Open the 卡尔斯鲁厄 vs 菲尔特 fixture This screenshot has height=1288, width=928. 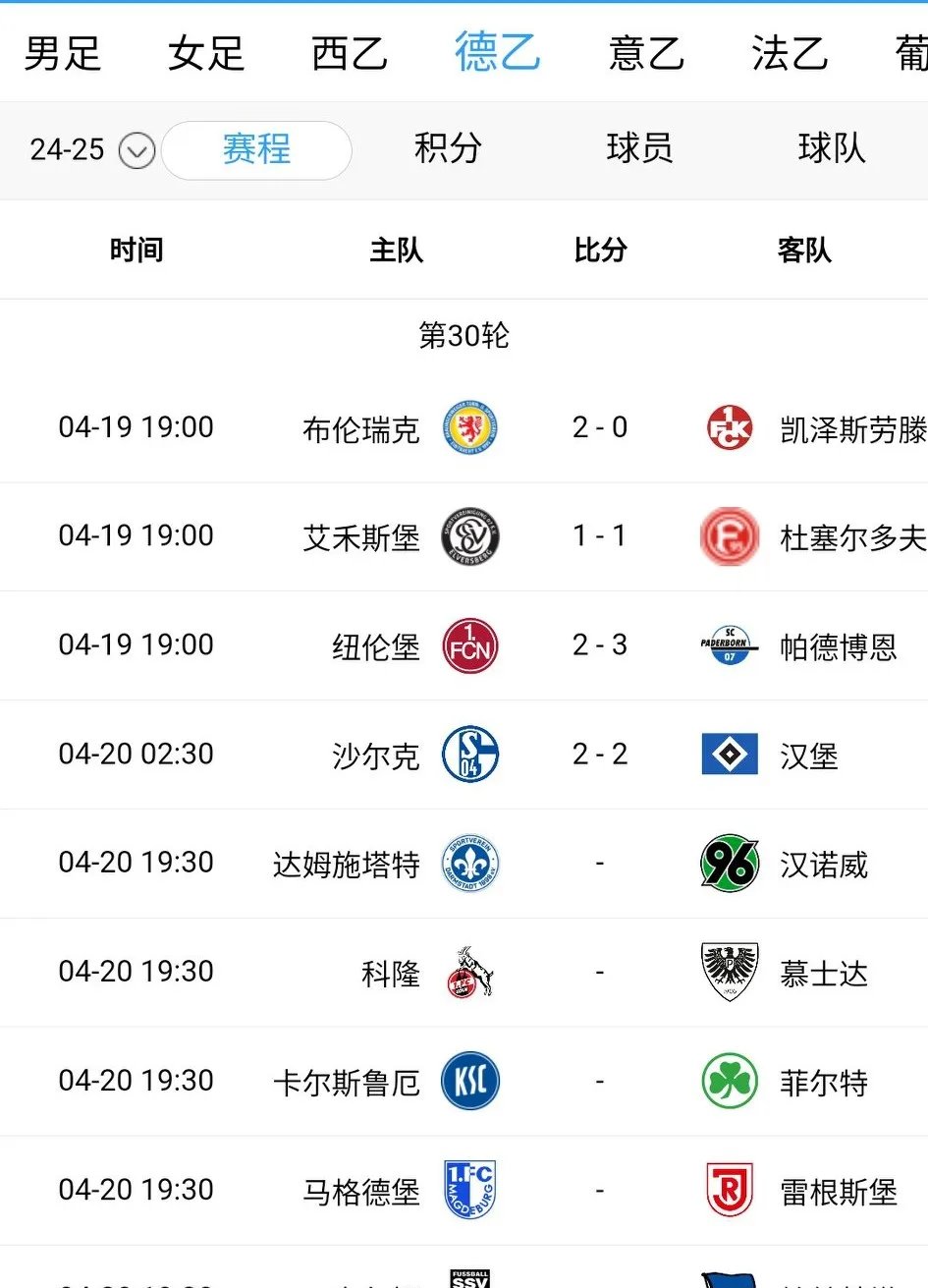click(x=599, y=1082)
